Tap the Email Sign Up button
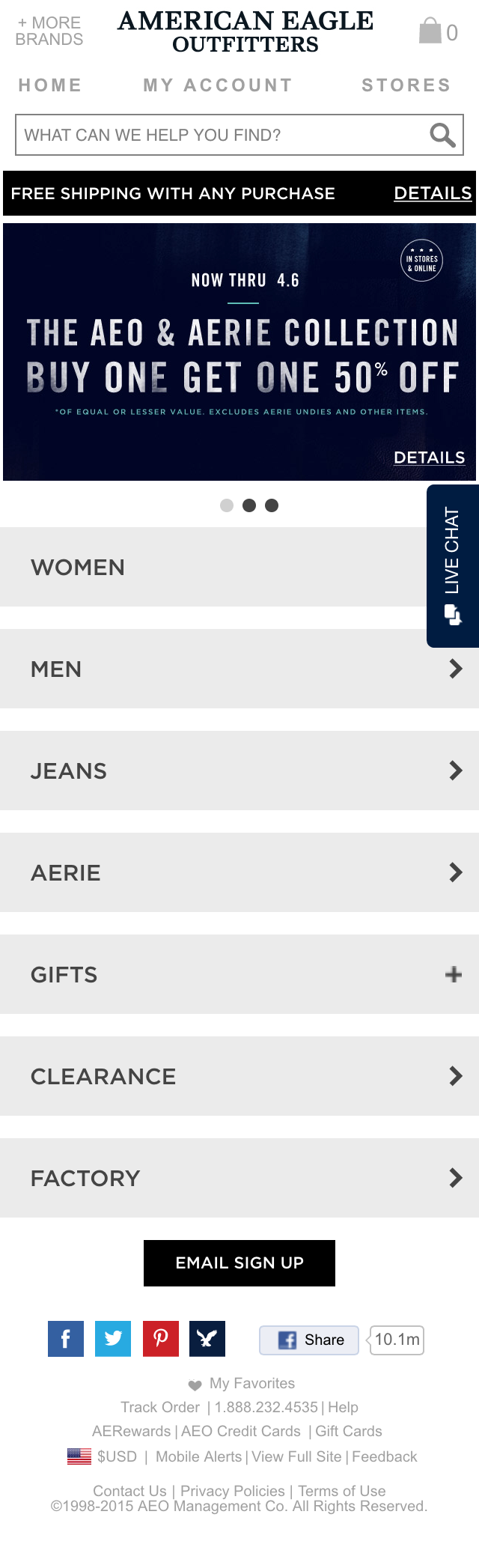Image resolution: width=479 pixels, height=1568 pixels. click(x=239, y=1263)
